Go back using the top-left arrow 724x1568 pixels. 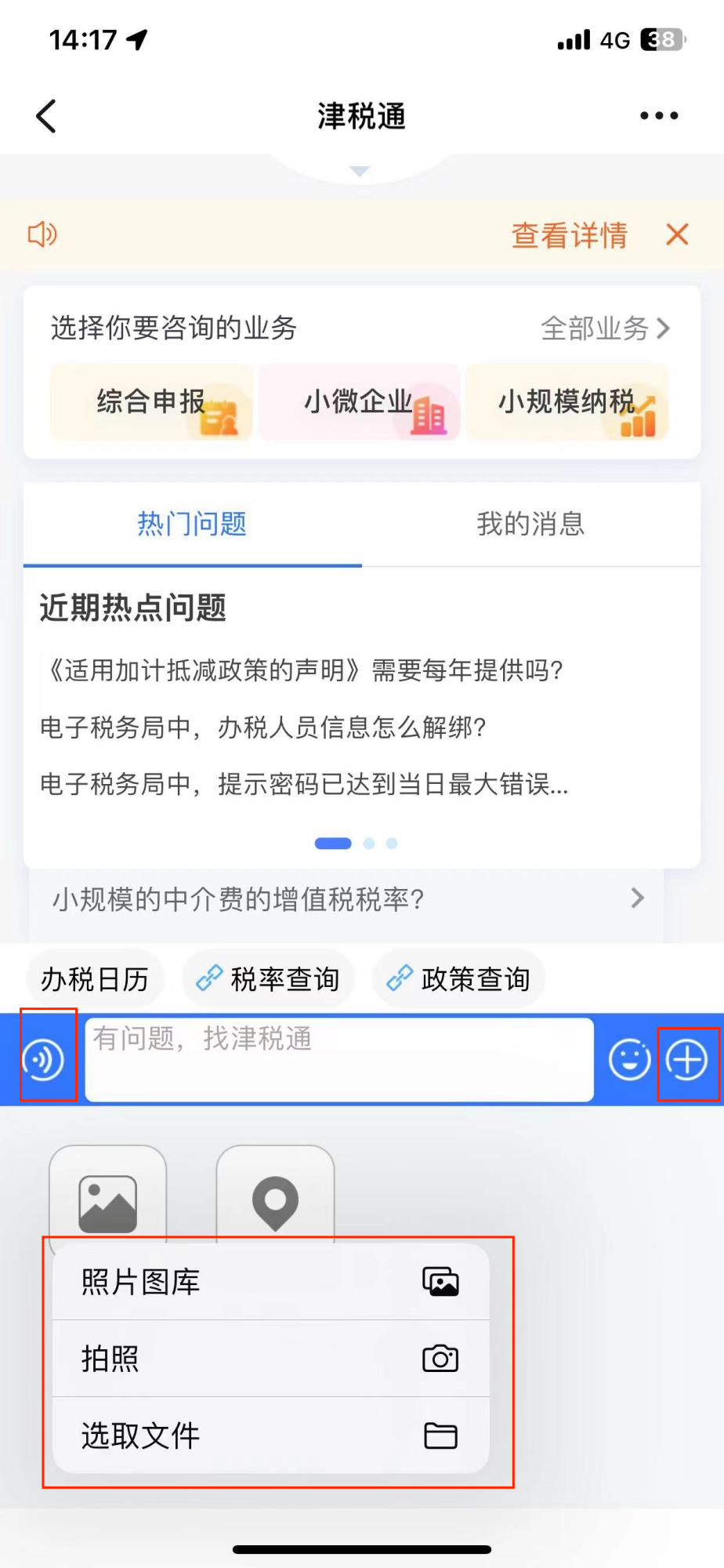click(x=47, y=116)
